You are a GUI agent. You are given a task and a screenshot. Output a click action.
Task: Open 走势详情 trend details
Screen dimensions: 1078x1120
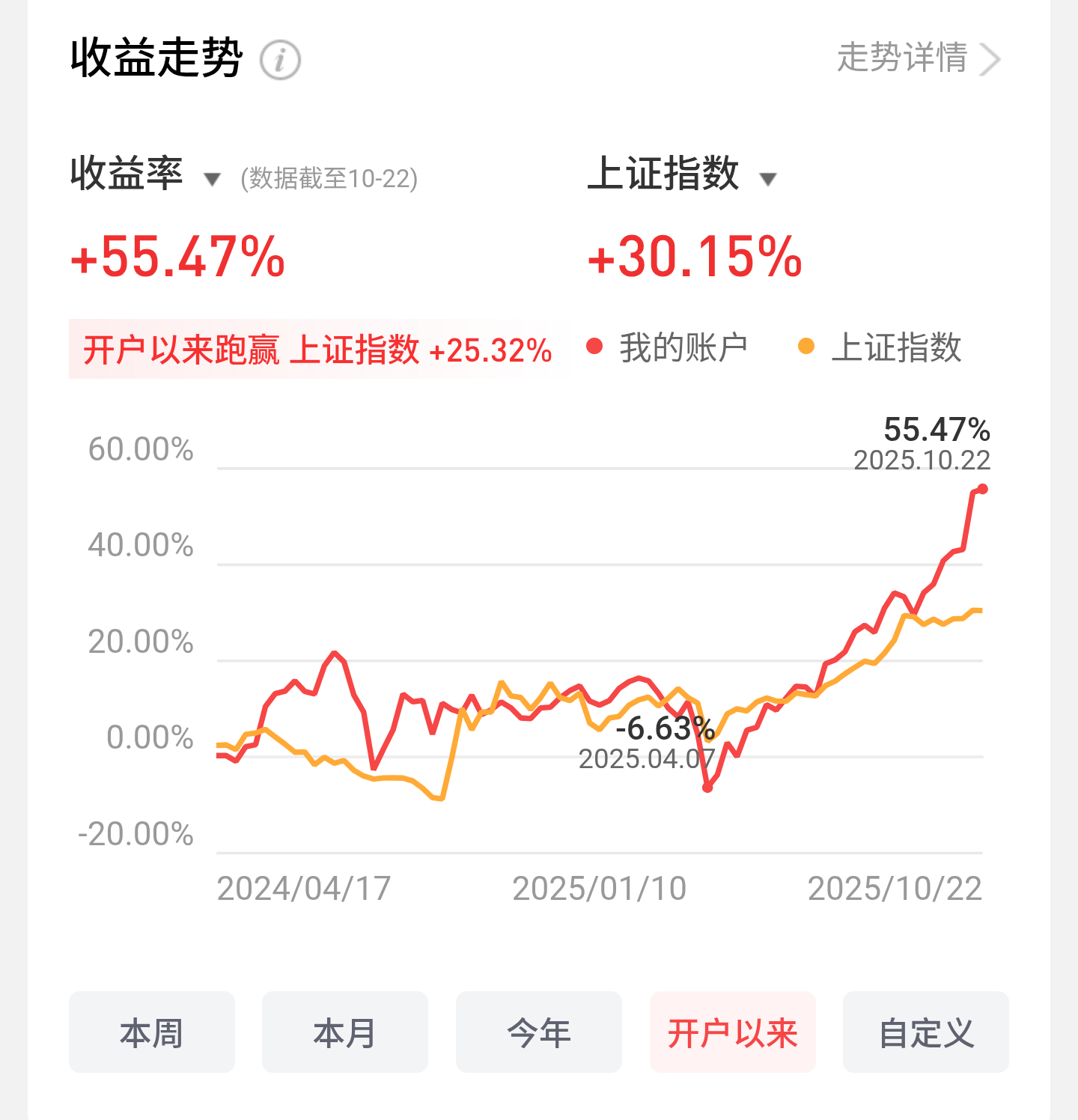click(x=919, y=58)
